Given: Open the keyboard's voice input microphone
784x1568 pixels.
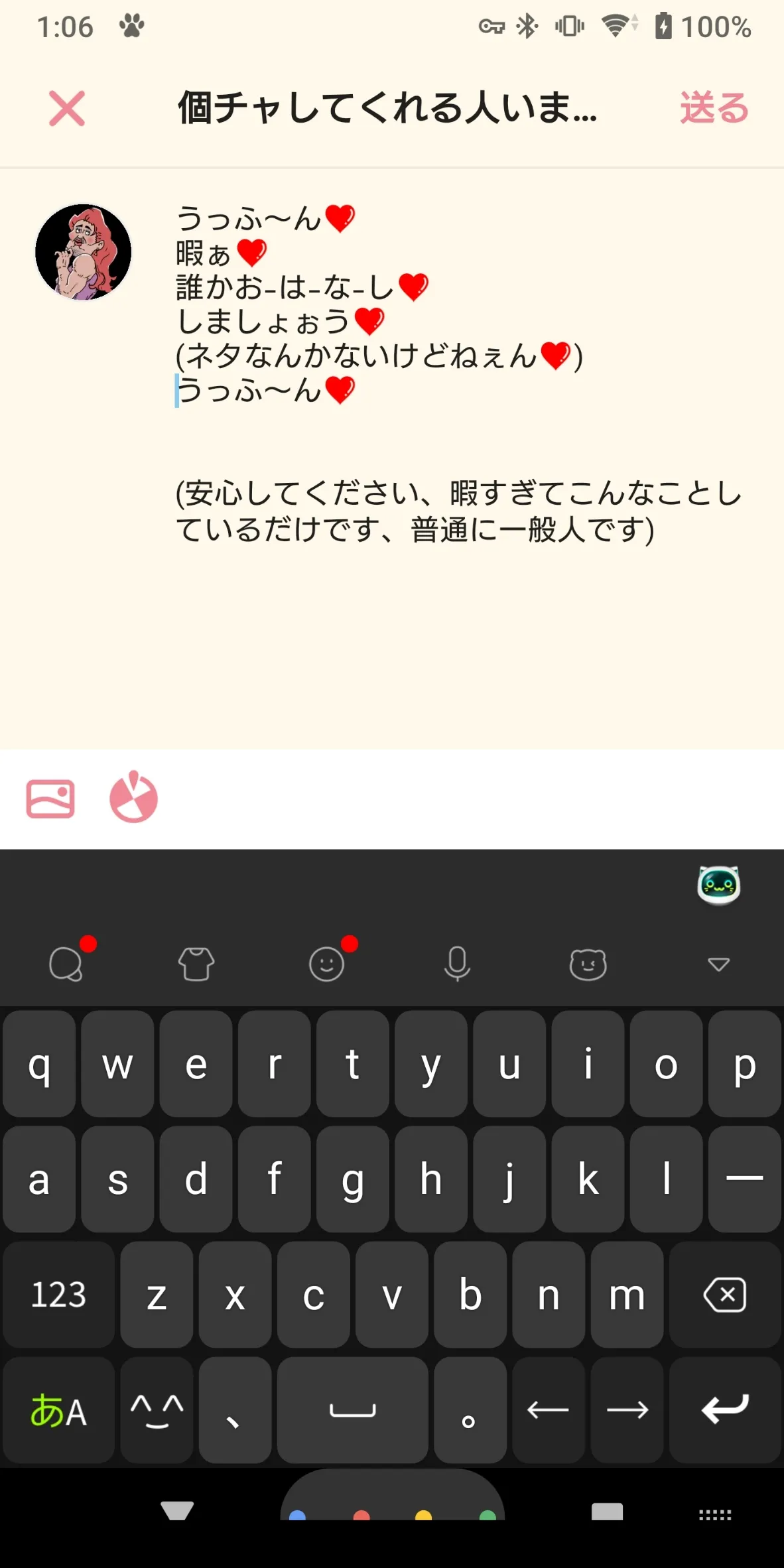Looking at the screenshot, I should [x=457, y=964].
